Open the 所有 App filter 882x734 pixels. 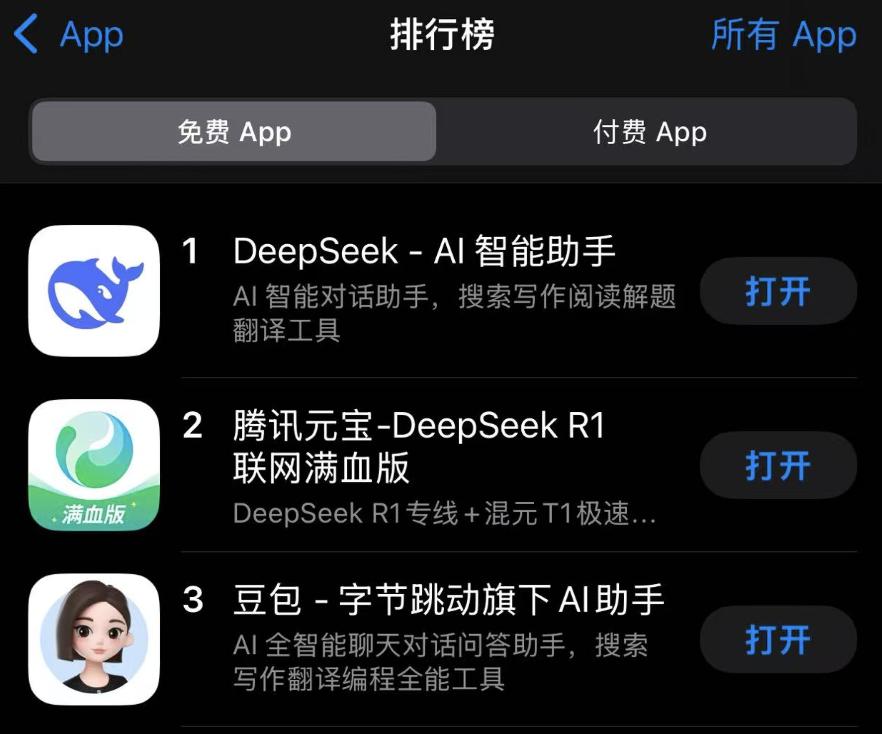pos(783,36)
